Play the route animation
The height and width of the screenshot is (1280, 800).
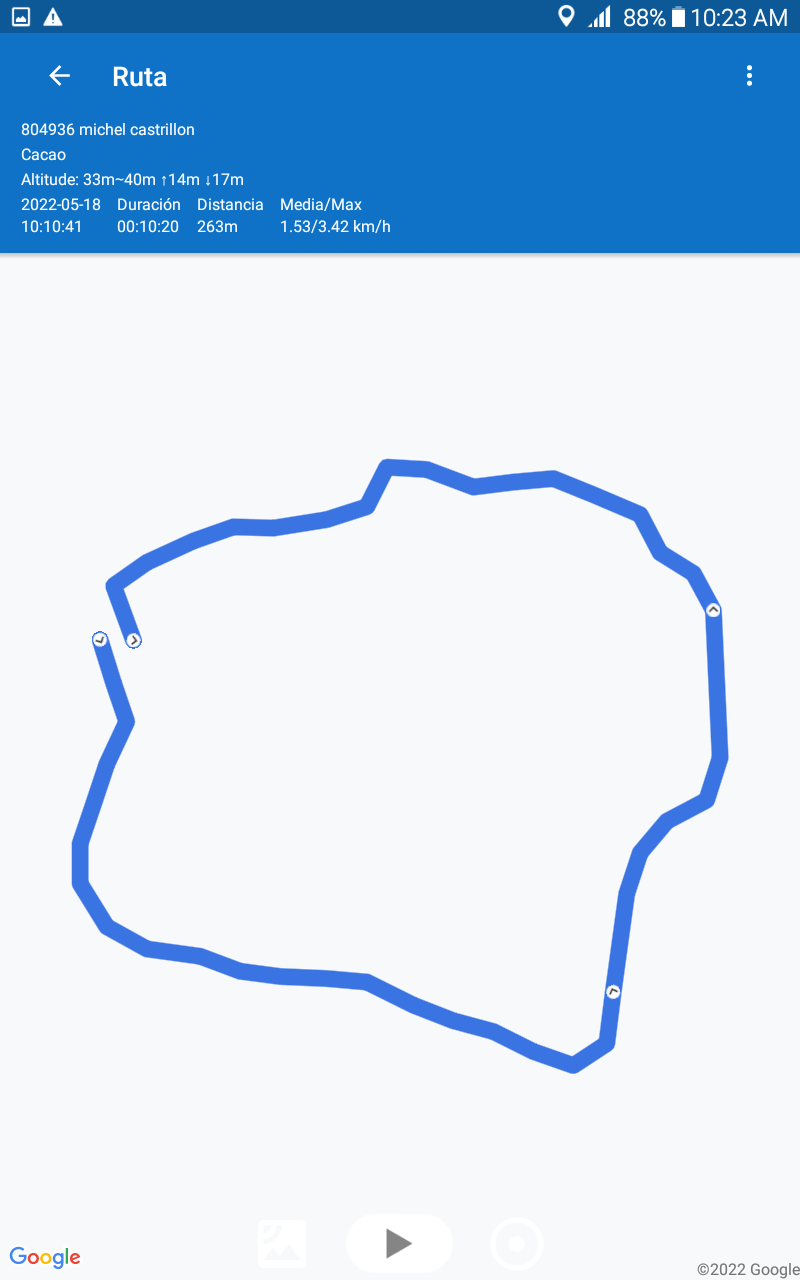click(399, 1243)
